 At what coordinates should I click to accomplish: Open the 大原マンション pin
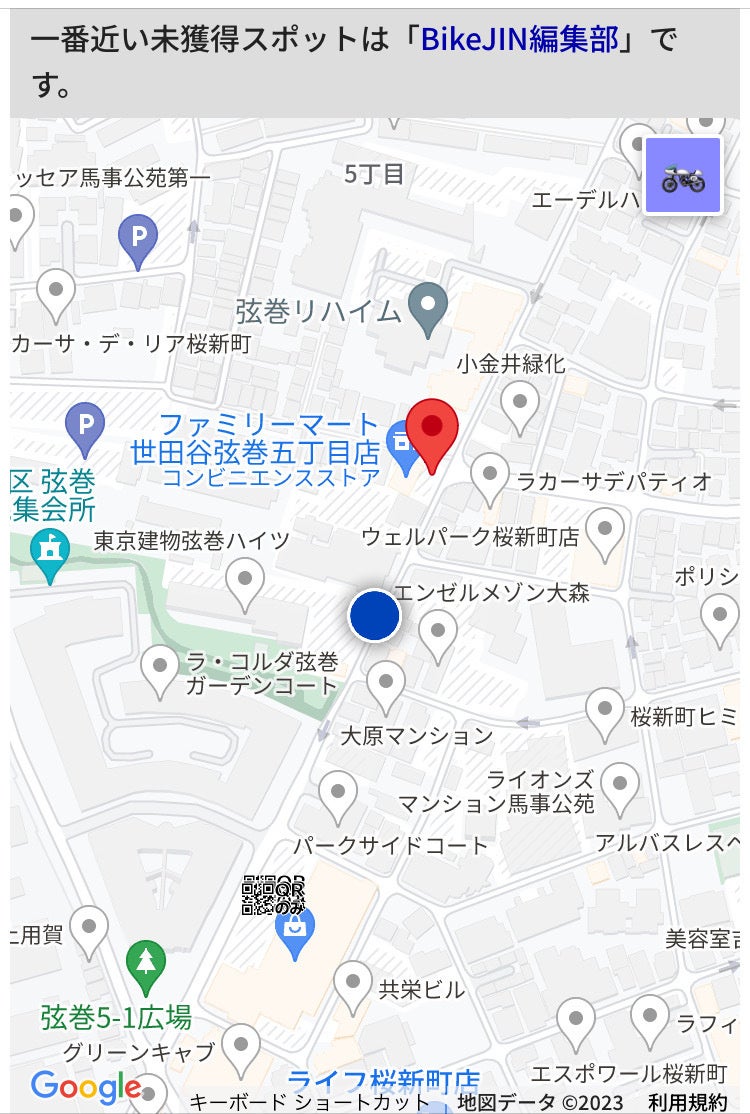click(386, 682)
